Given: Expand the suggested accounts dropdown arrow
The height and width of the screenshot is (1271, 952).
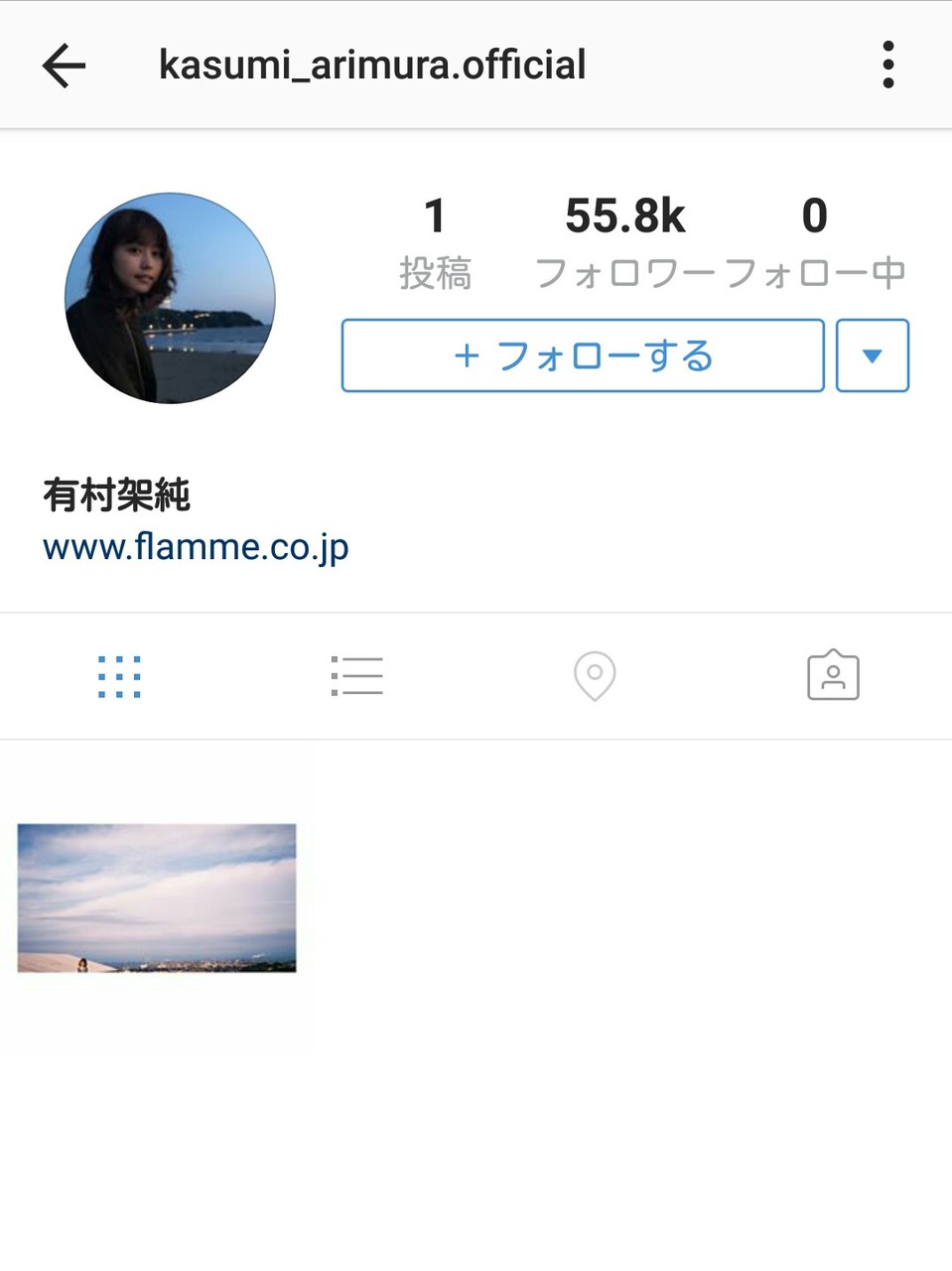Looking at the screenshot, I should coord(872,355).
